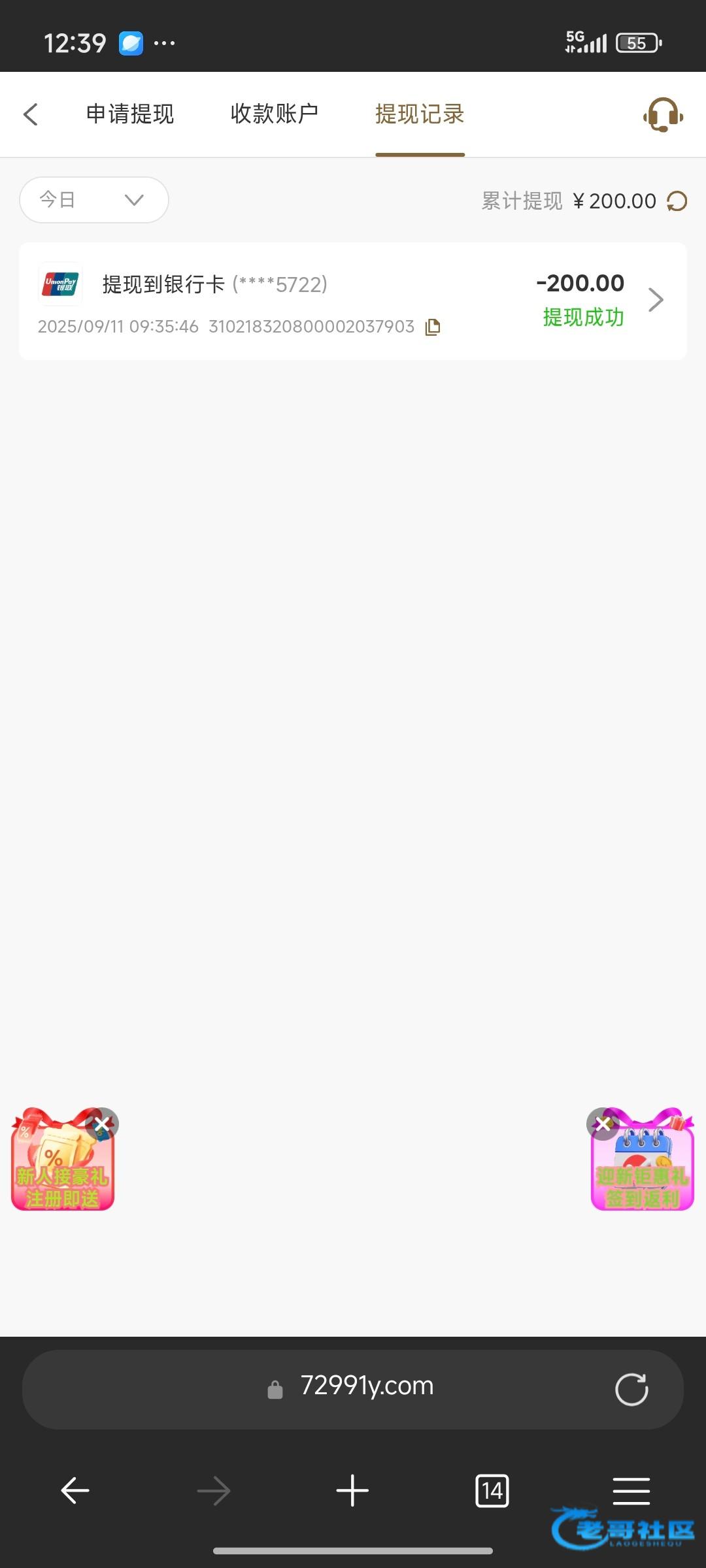Reload the page from address bar
The width and height of the screenshot is (706, 1568).
click(631, 1389)
